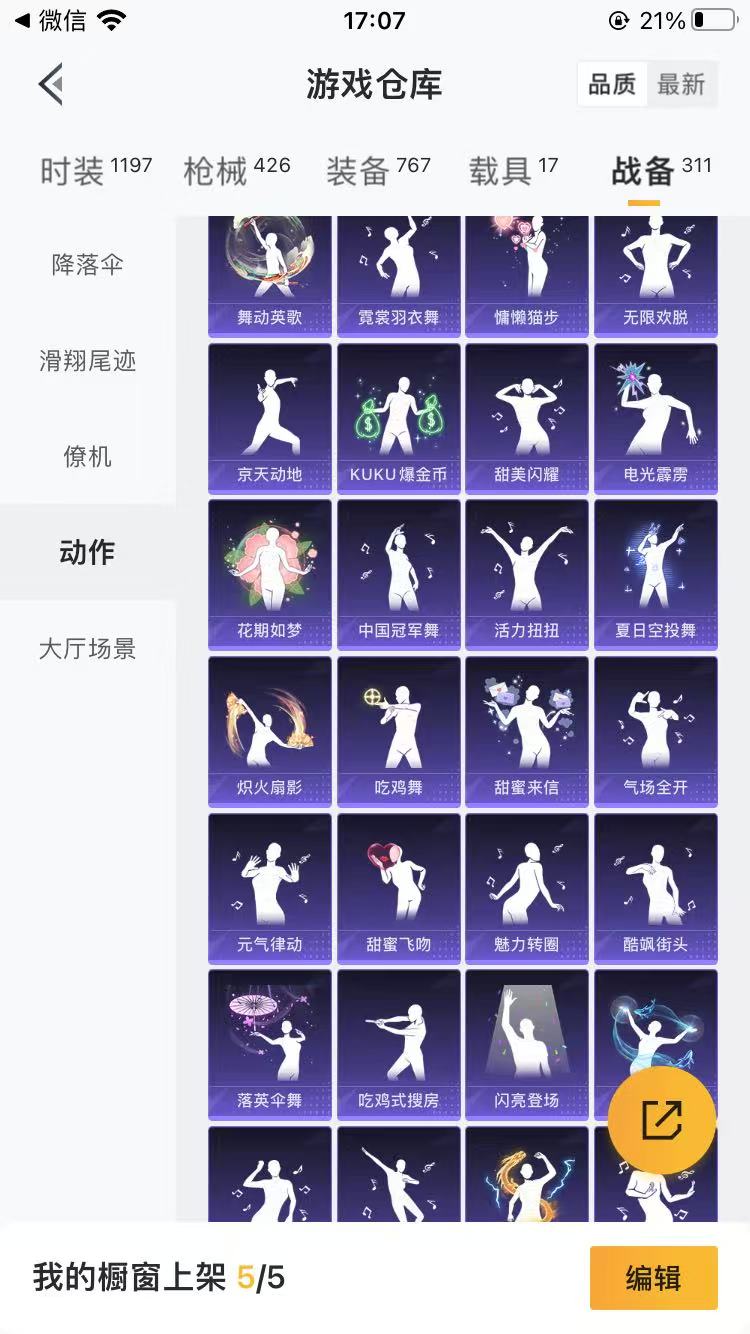Viewport: 750px width, 1334px height.
Task: Sort items by 品质
Action: (x=612, y=85)
